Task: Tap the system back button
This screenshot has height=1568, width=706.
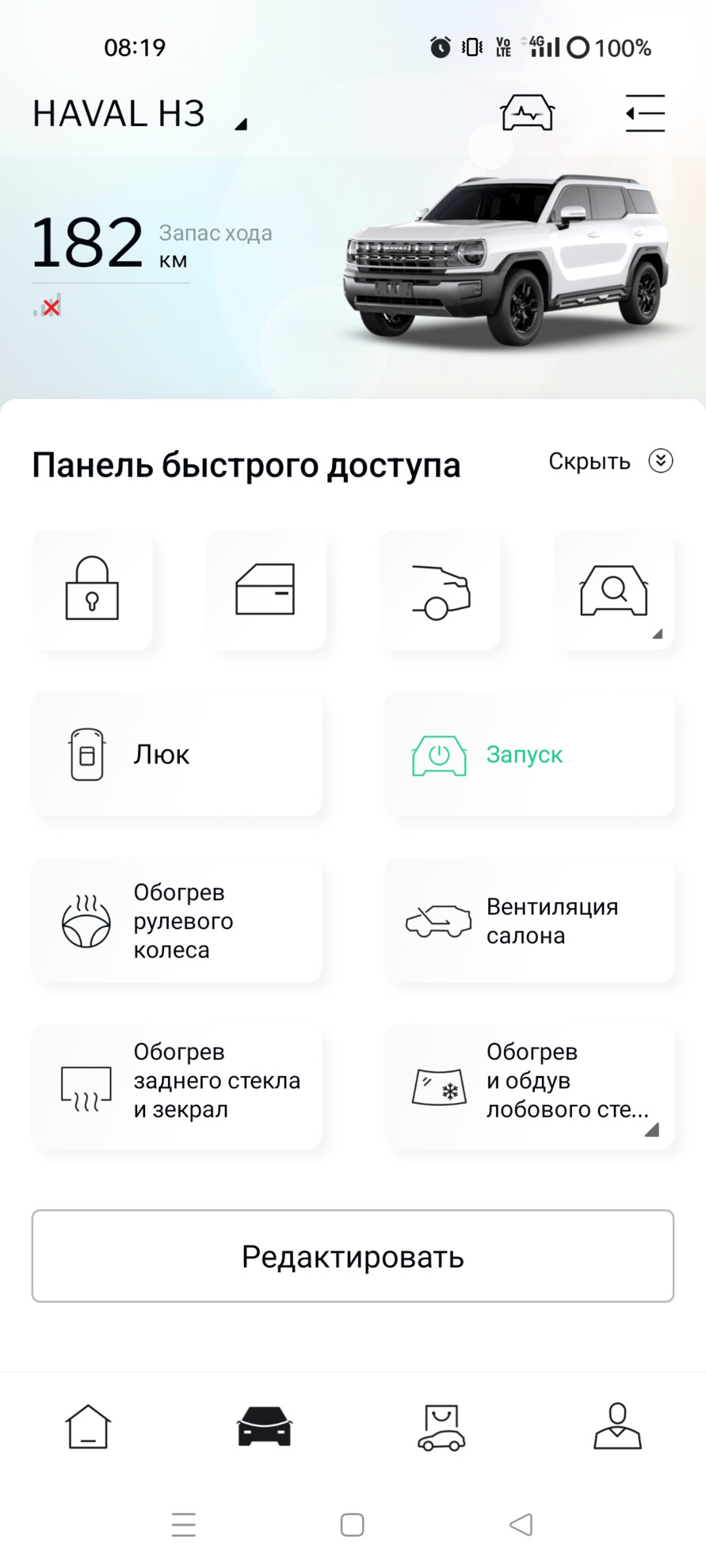Action: coord(521,1524)
